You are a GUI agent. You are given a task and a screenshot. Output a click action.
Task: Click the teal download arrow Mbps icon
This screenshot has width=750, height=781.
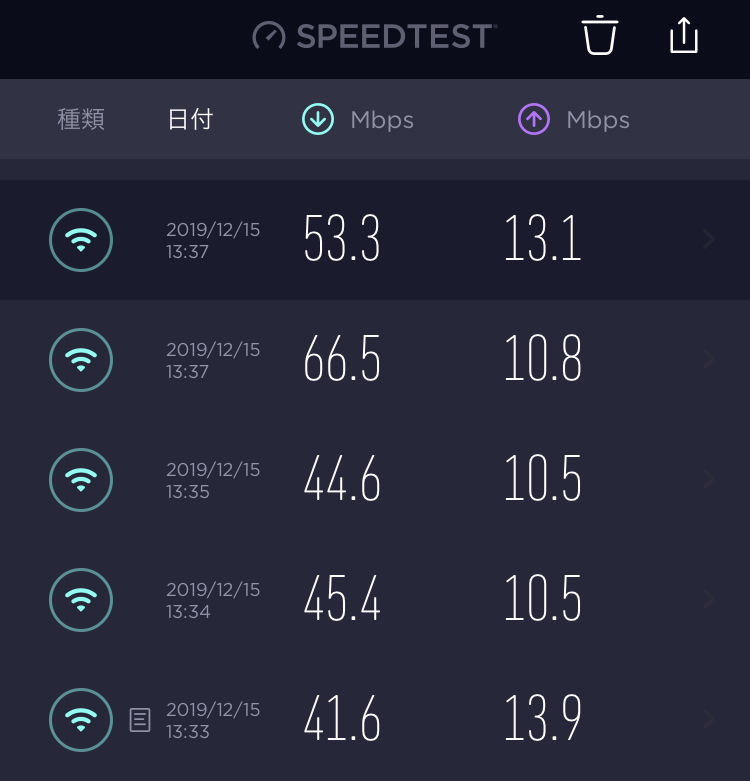click(317, 119)
